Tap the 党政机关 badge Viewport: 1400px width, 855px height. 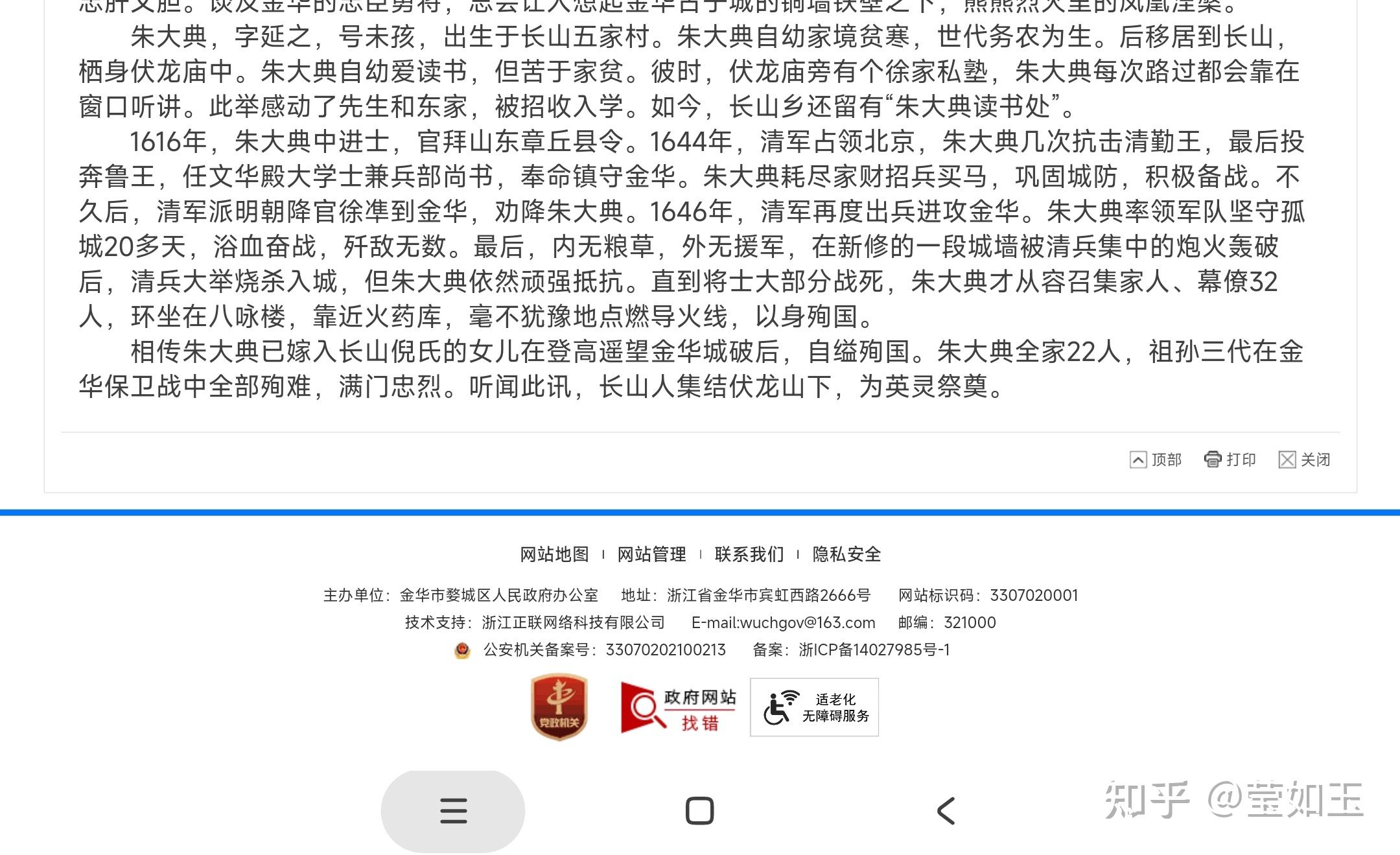tap(559, 707)
